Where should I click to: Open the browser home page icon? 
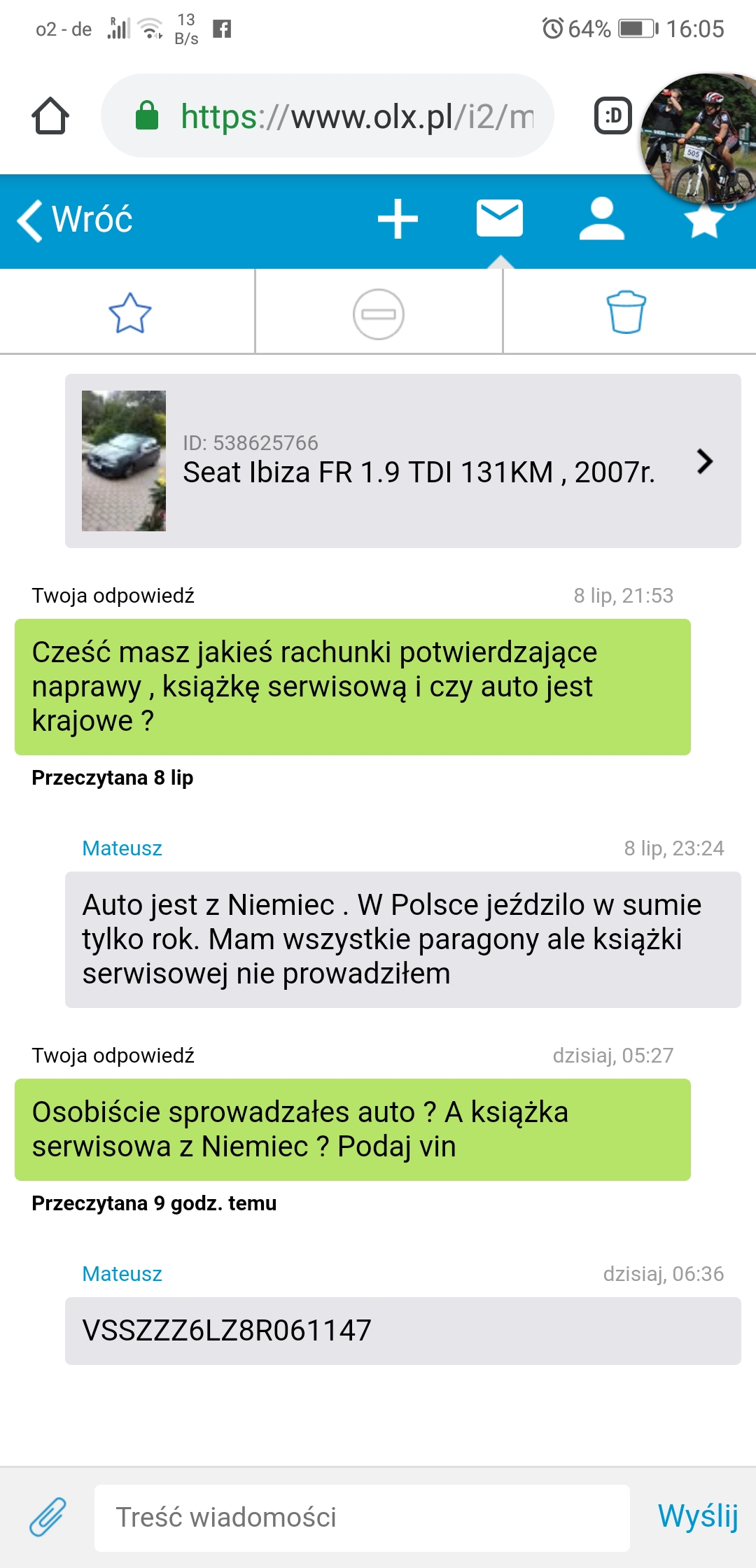point(50,116)
